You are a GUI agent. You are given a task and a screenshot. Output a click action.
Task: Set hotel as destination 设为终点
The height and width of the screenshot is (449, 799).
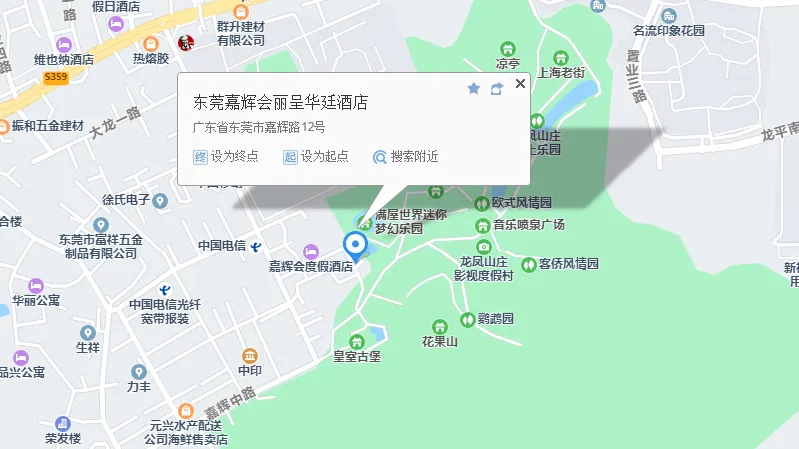(x=226, y=157)
